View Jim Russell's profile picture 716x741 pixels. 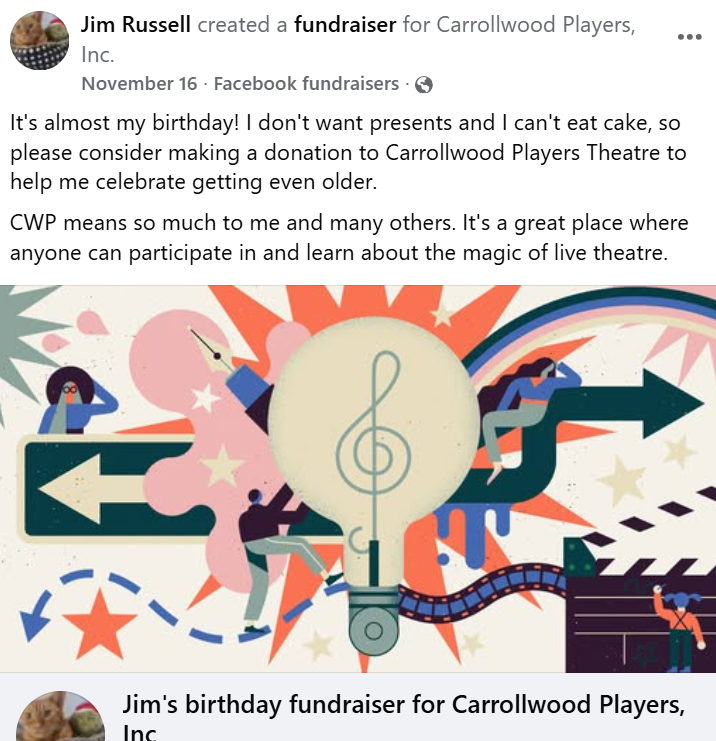(40, 40)
